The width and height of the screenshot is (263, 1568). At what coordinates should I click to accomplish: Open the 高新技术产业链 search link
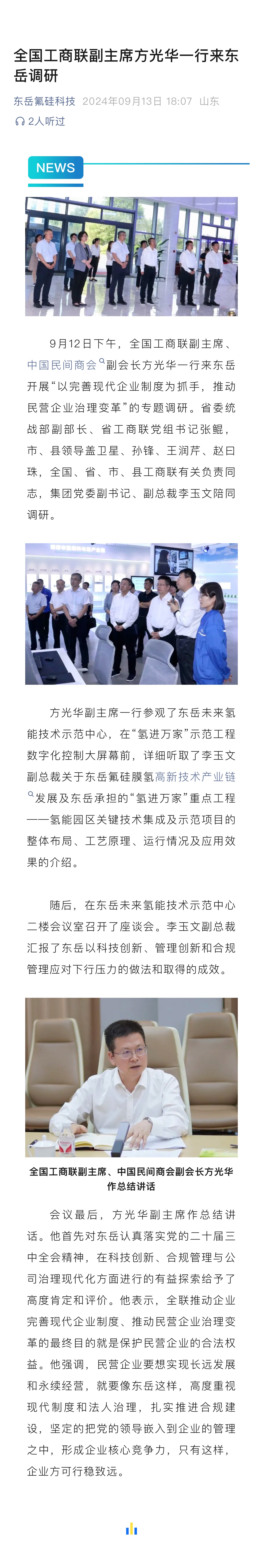coord(195,777)
